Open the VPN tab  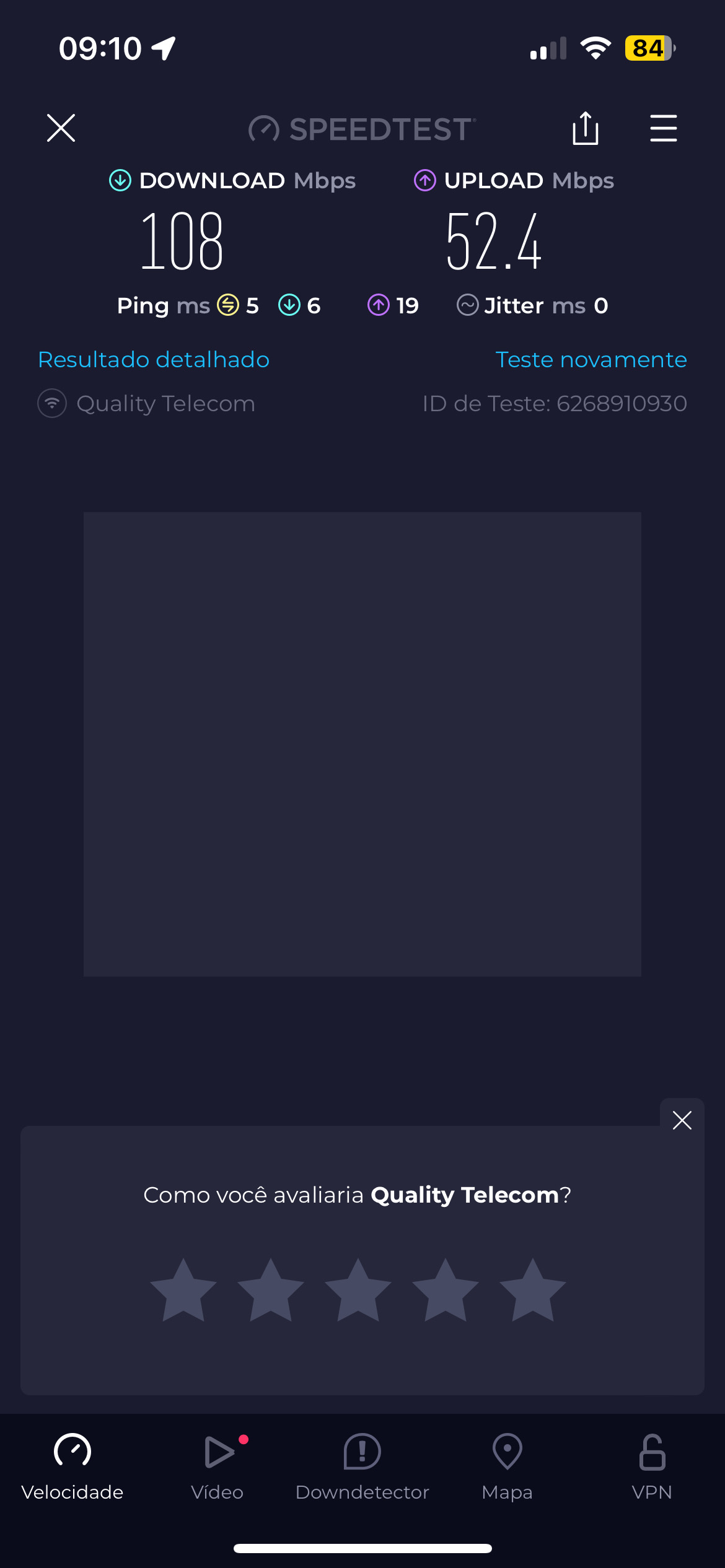click(x=652, y=1466)
